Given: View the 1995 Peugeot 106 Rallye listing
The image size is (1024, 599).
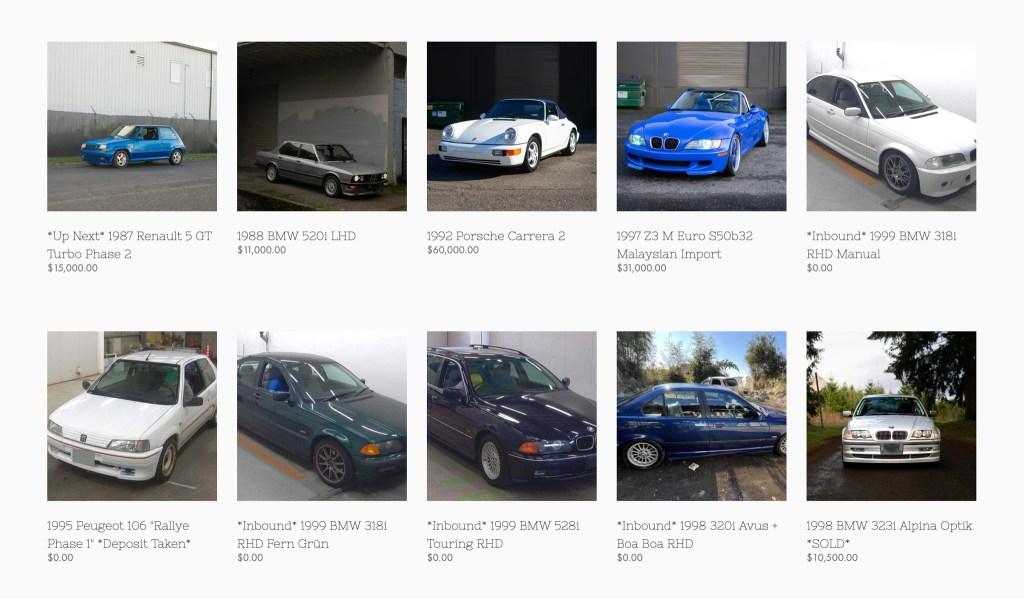Looking at the screenshot, I should pyautogui.click(x=131, y=416).
